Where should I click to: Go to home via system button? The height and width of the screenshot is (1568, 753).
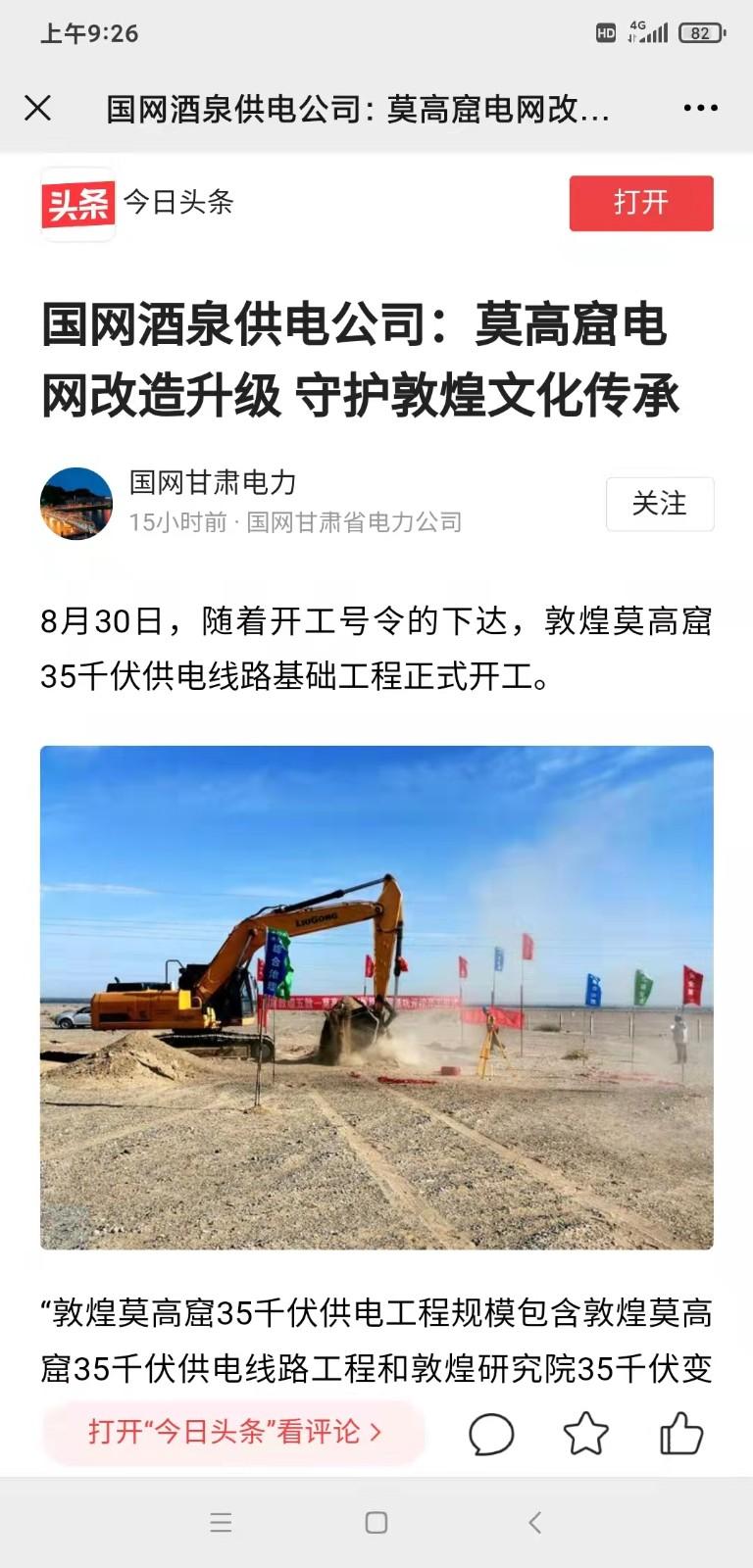tap(376, 1522)
